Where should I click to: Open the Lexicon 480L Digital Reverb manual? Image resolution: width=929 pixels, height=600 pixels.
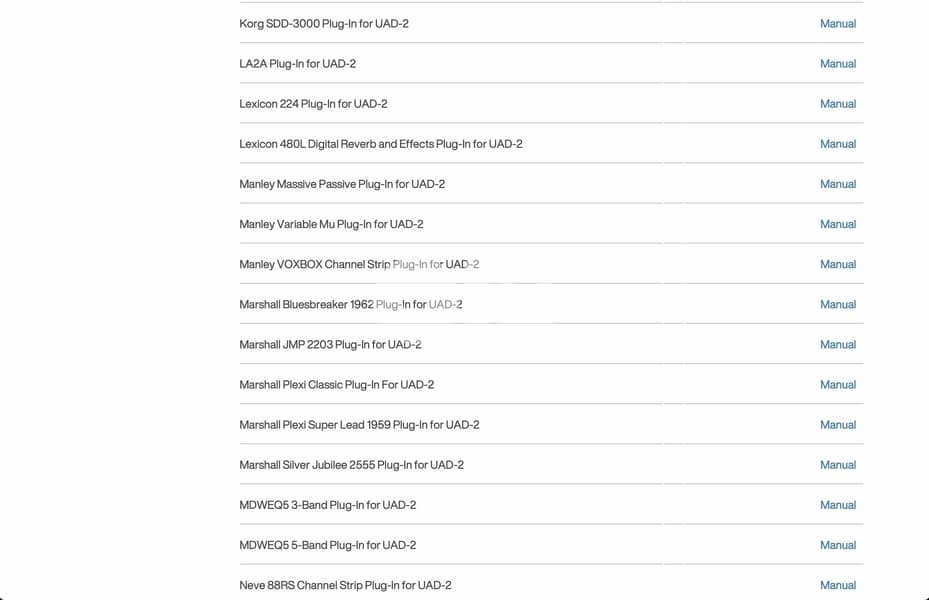coord(837,143)
